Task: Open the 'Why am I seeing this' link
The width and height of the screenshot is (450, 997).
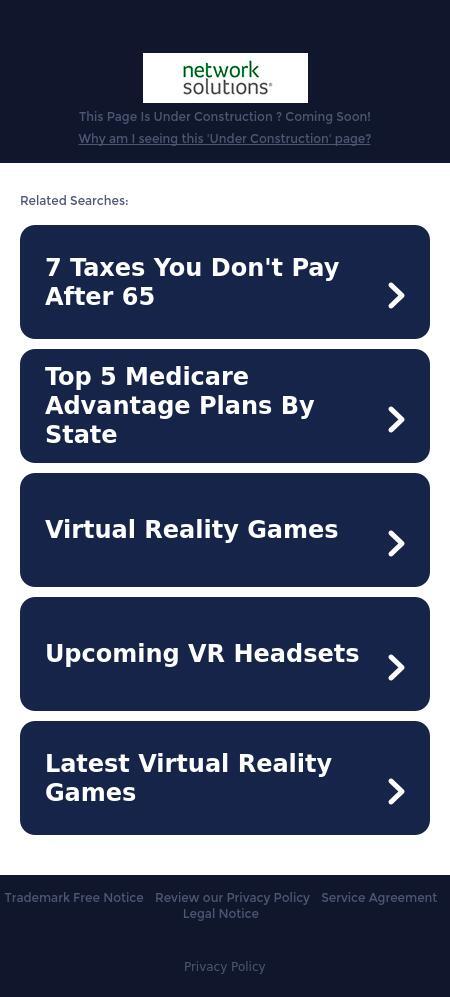Action: pos(224,139)
